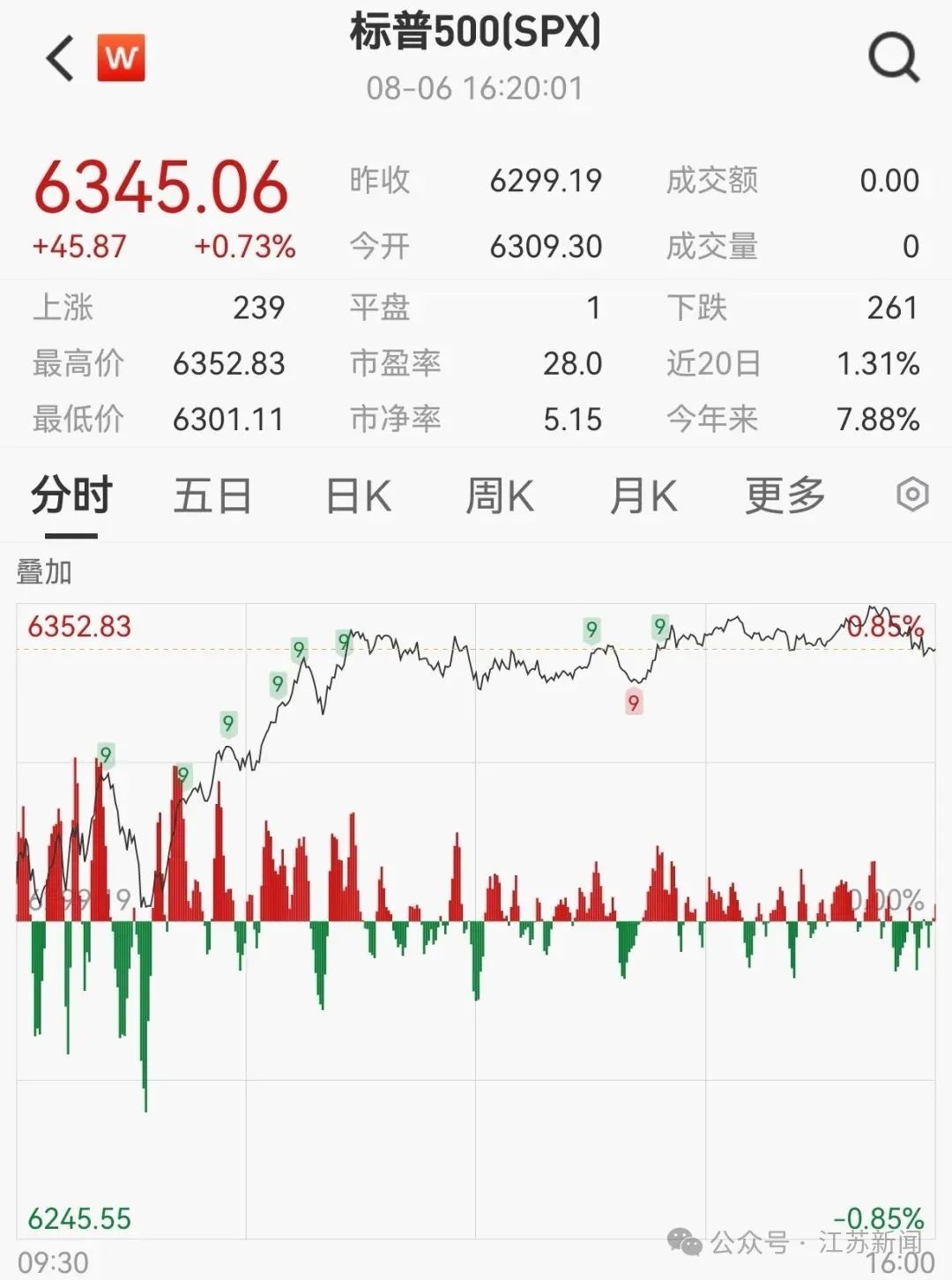Select the 周K weekly chart tab
The image size is (952, 1280).
point(499,495)
